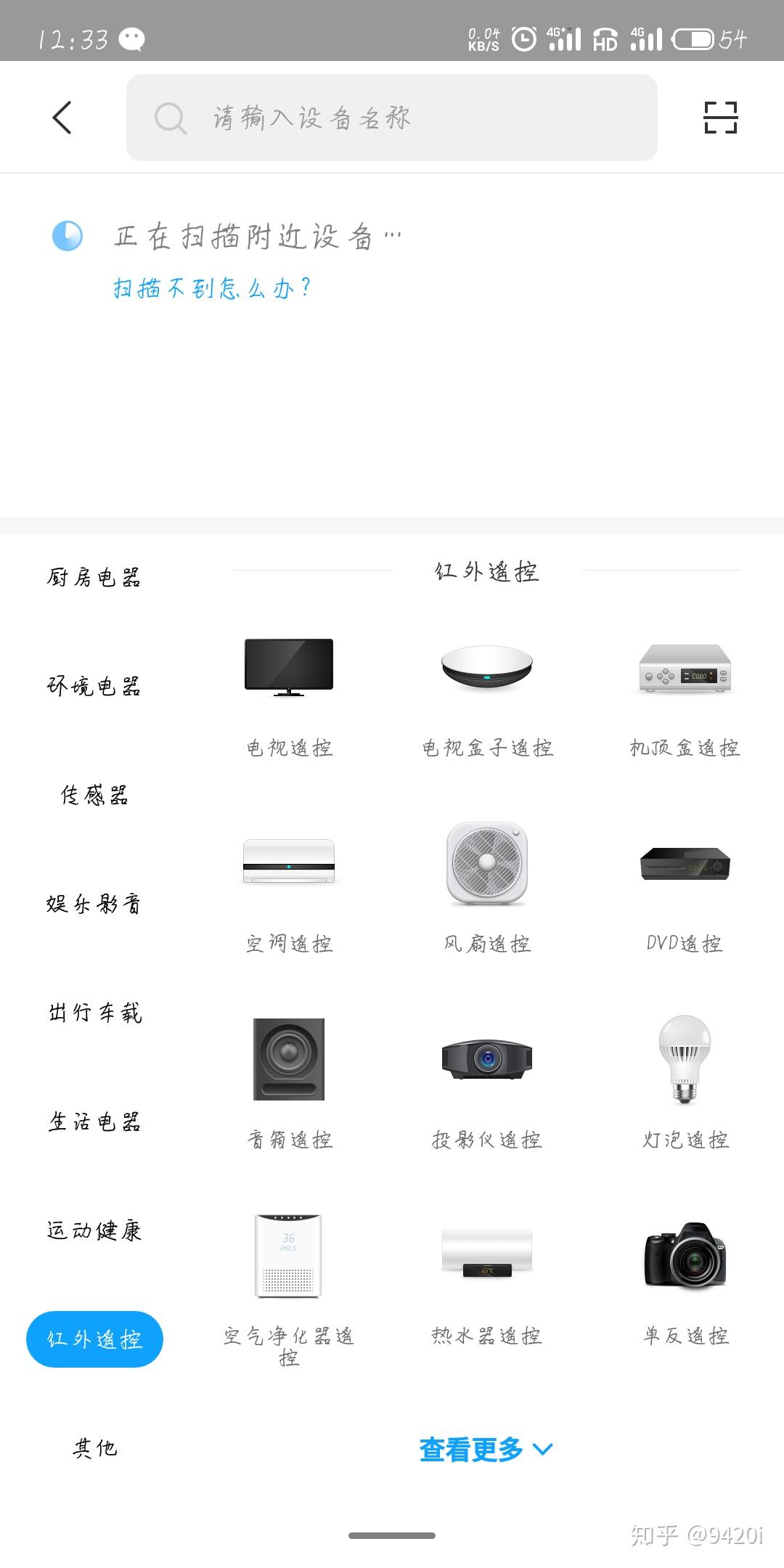Open the QR code scanner icon
This screenshot has height=1568, width=784.
[x=720, y=118]
